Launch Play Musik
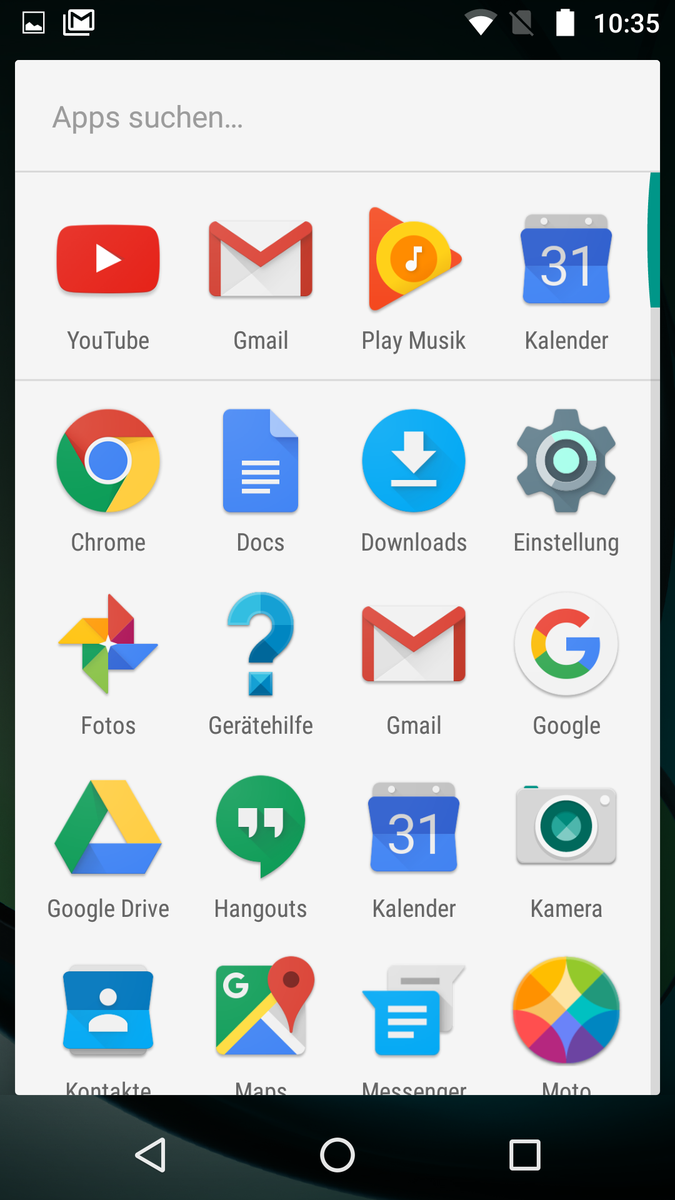Image resolution: width=675 pixels, height=1200 pixels. tap(414, 260)
